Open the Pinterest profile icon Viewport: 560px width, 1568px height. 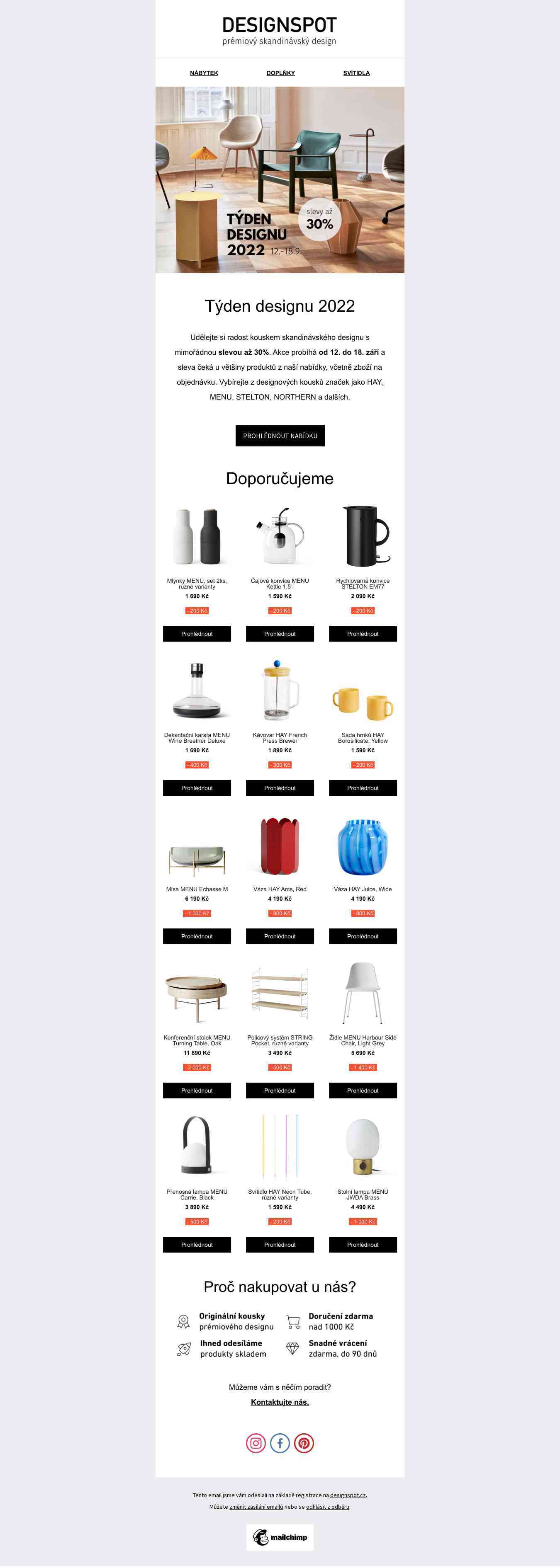pos(304,1442)
